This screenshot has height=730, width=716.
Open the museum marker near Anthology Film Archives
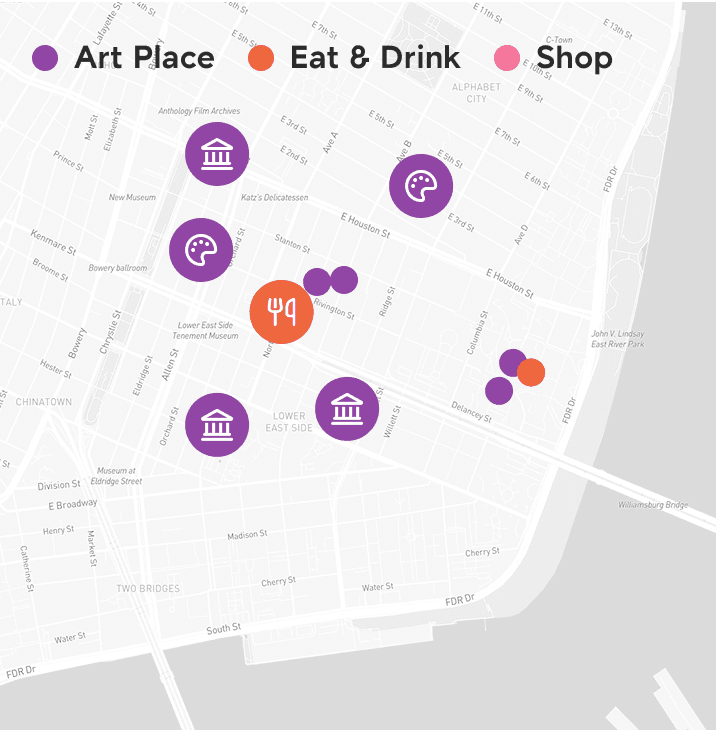(x=217, y=155)
